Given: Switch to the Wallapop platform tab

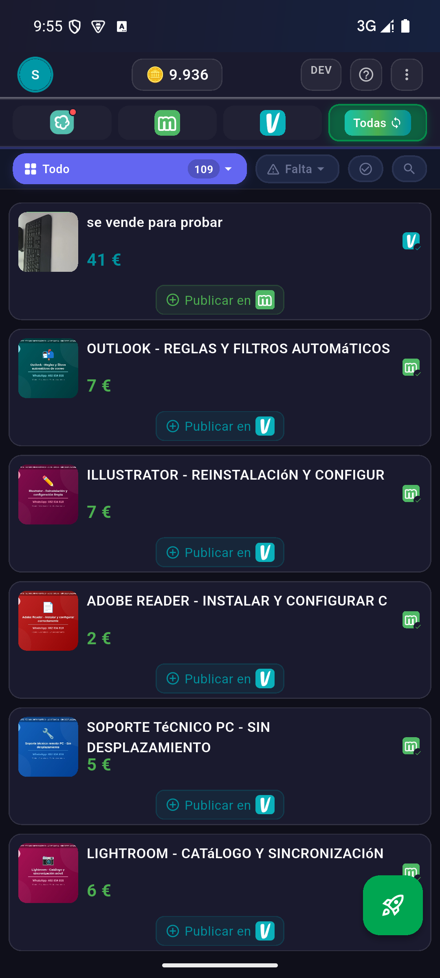Looking at the screenshot, I should pyautogui.click(x=62, y=122).
